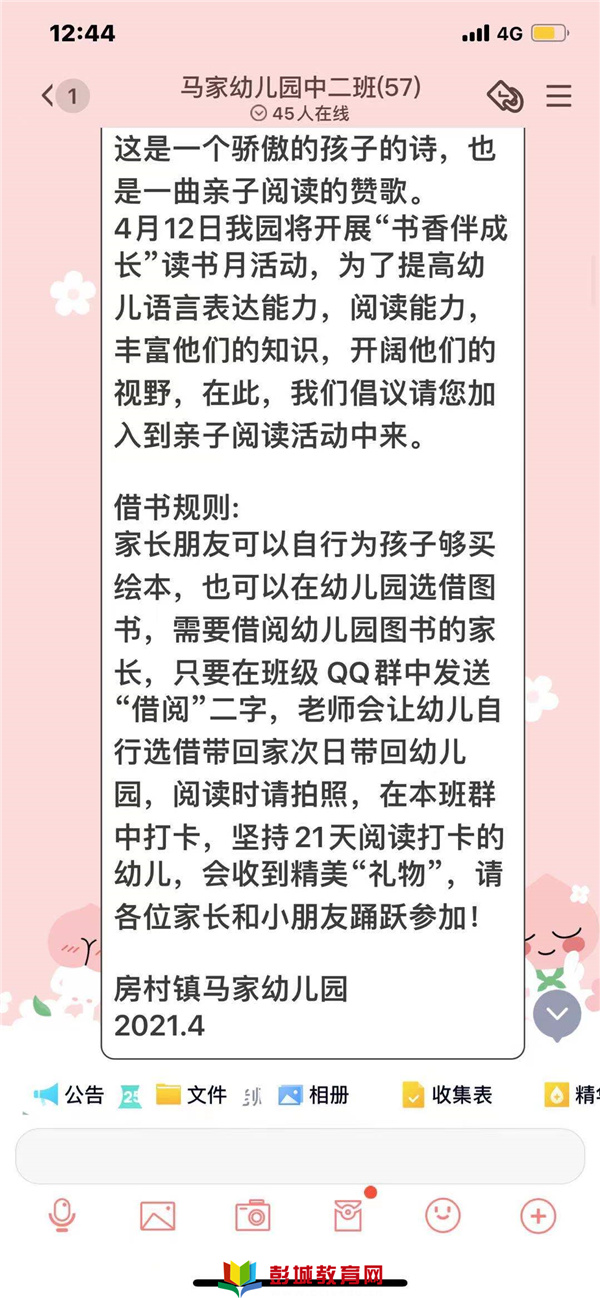Viewport: 600px width, 1298px height.
Task: Open the camera icon
Action: (253, 1216)
